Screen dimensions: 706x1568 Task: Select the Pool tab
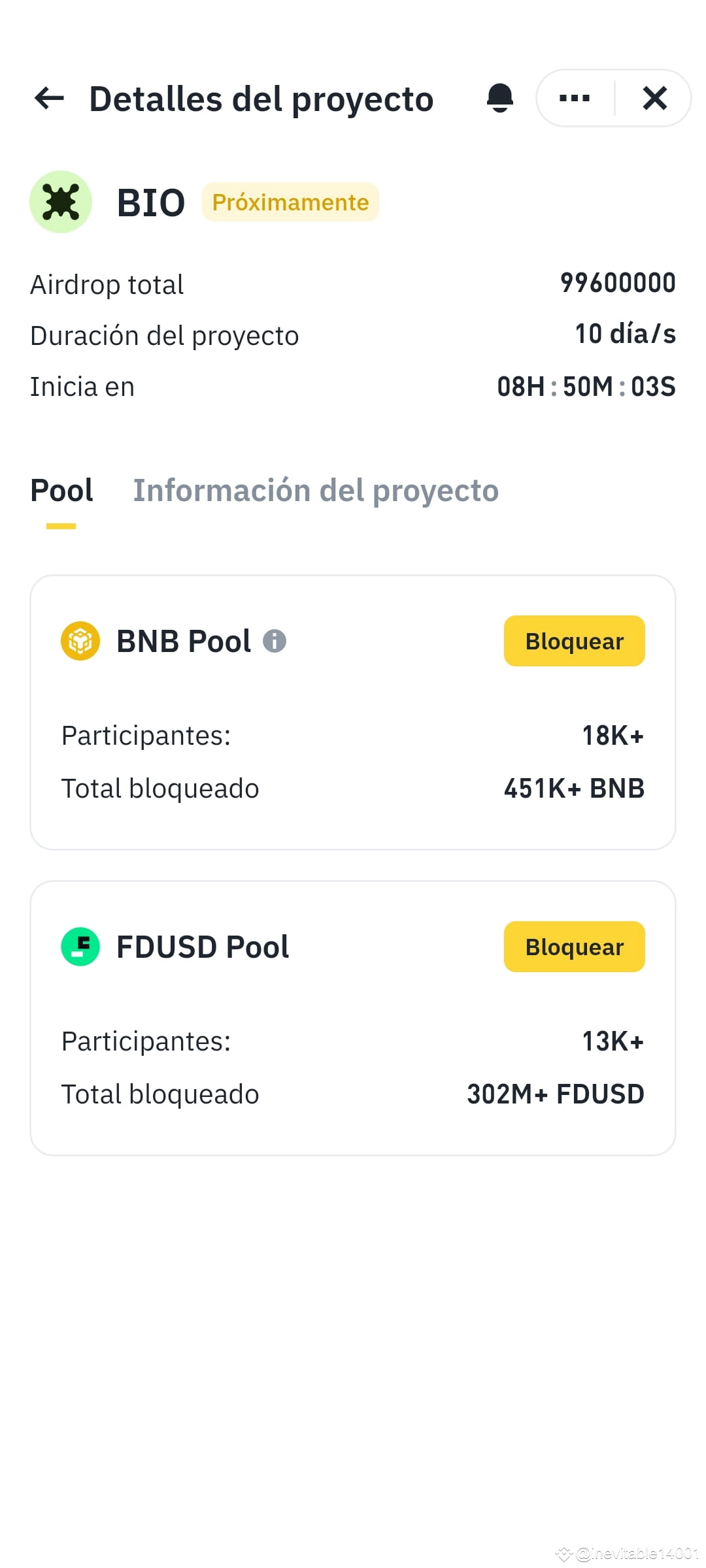tap(62, 491)
